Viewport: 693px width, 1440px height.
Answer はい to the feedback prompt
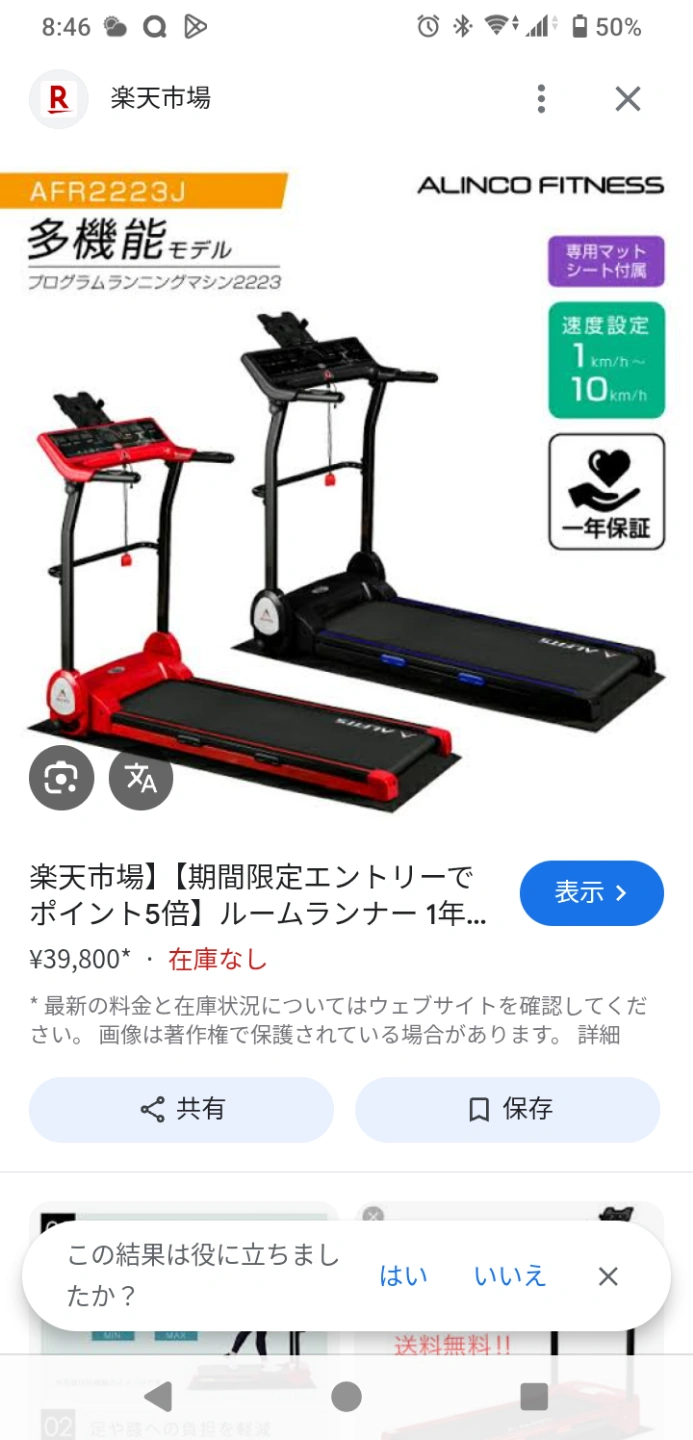[403, 1275]
